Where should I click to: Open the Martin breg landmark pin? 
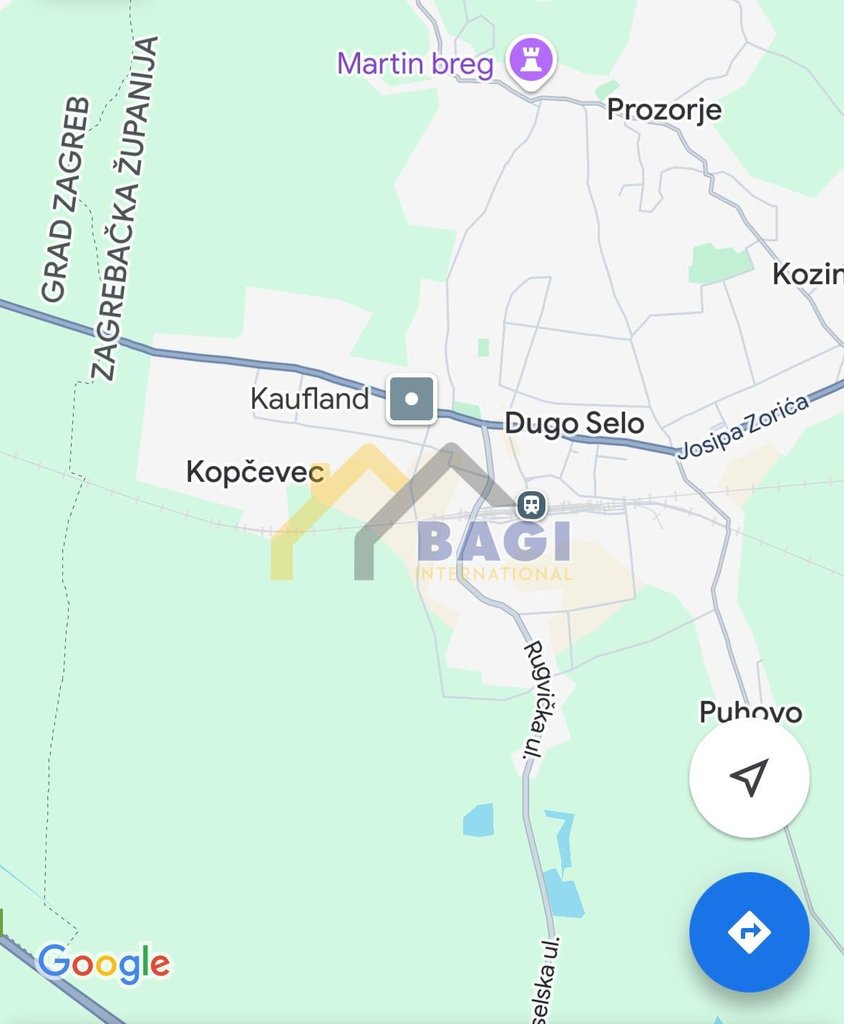532,62
